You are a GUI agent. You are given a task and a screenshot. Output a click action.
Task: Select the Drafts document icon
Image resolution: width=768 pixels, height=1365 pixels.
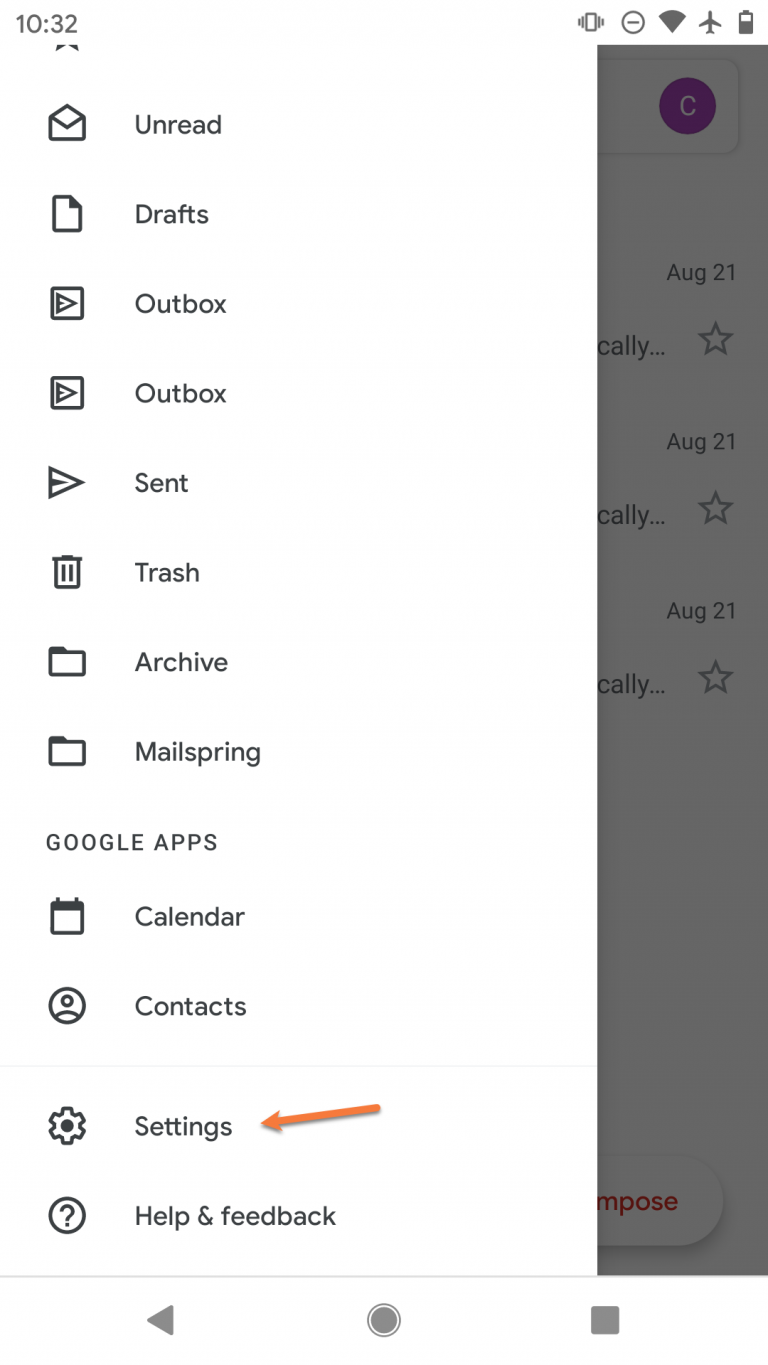(66, 214)
